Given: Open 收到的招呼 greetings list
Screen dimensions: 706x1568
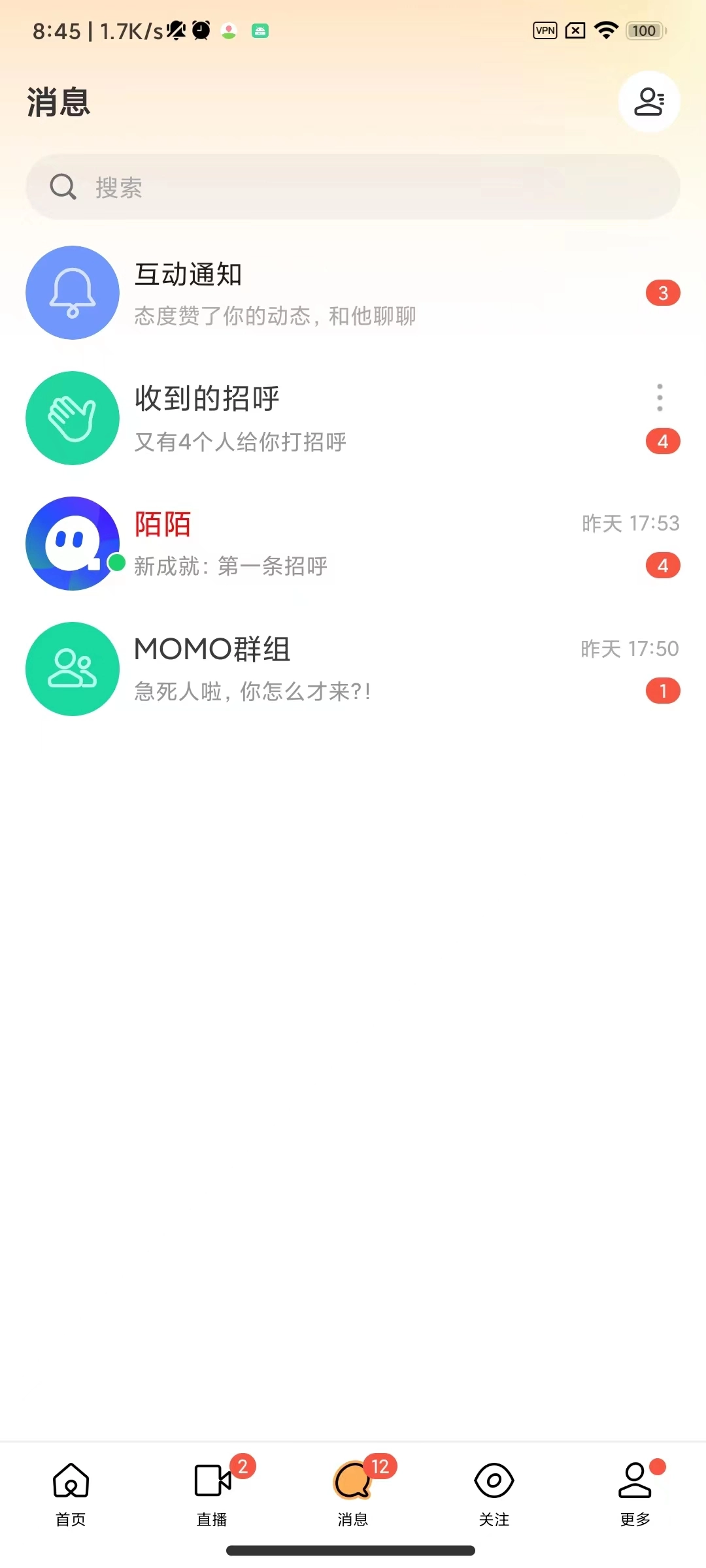Looking at the screenshot, I should [327, 418].
